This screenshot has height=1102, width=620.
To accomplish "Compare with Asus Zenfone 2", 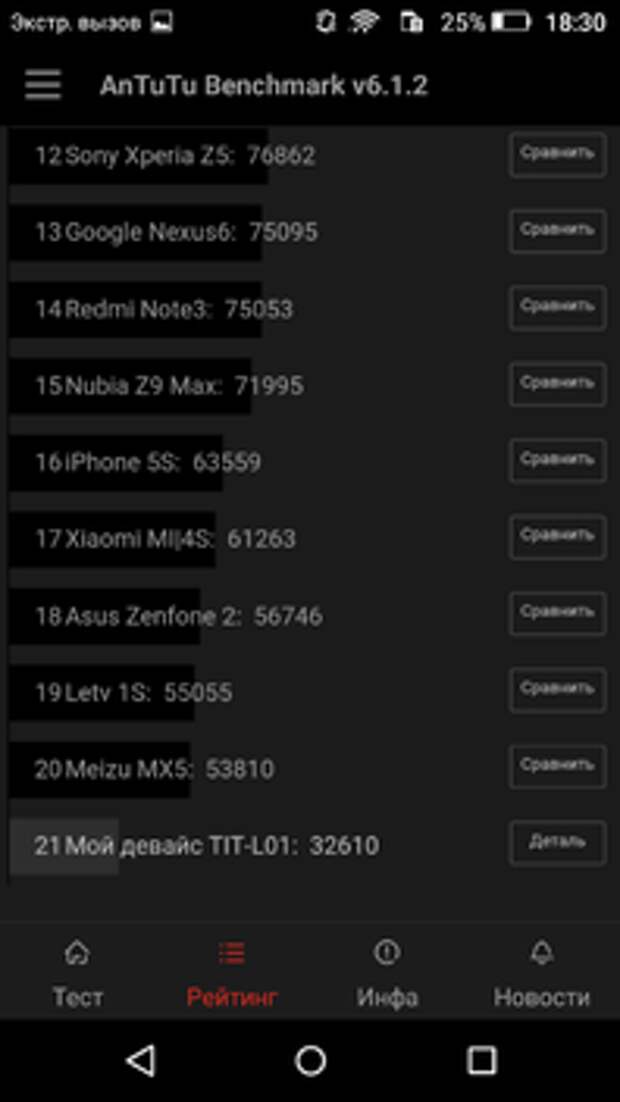I will pos(557,614).
